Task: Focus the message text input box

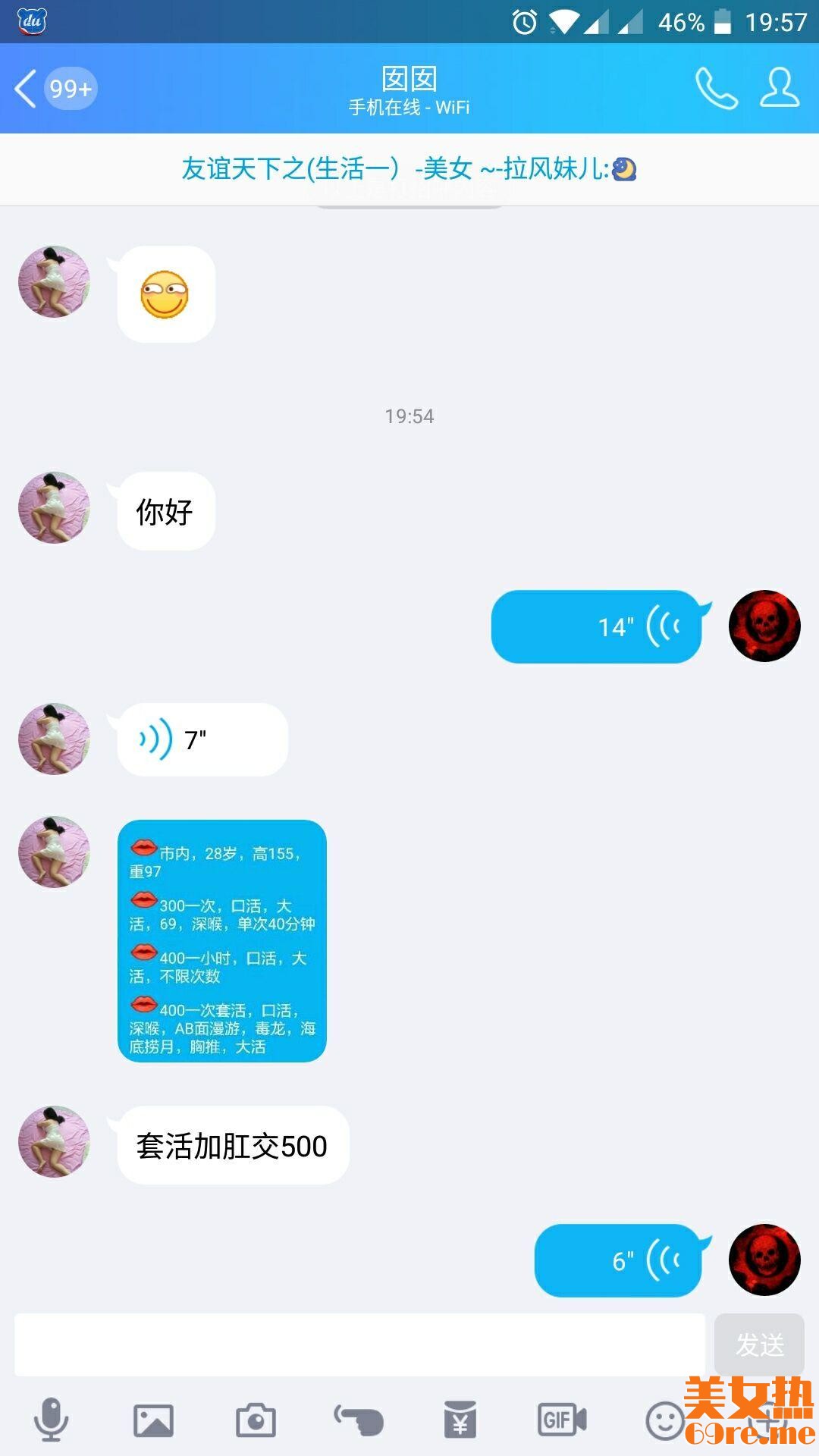Action: pyautogui.click(x=359, y=1345)
